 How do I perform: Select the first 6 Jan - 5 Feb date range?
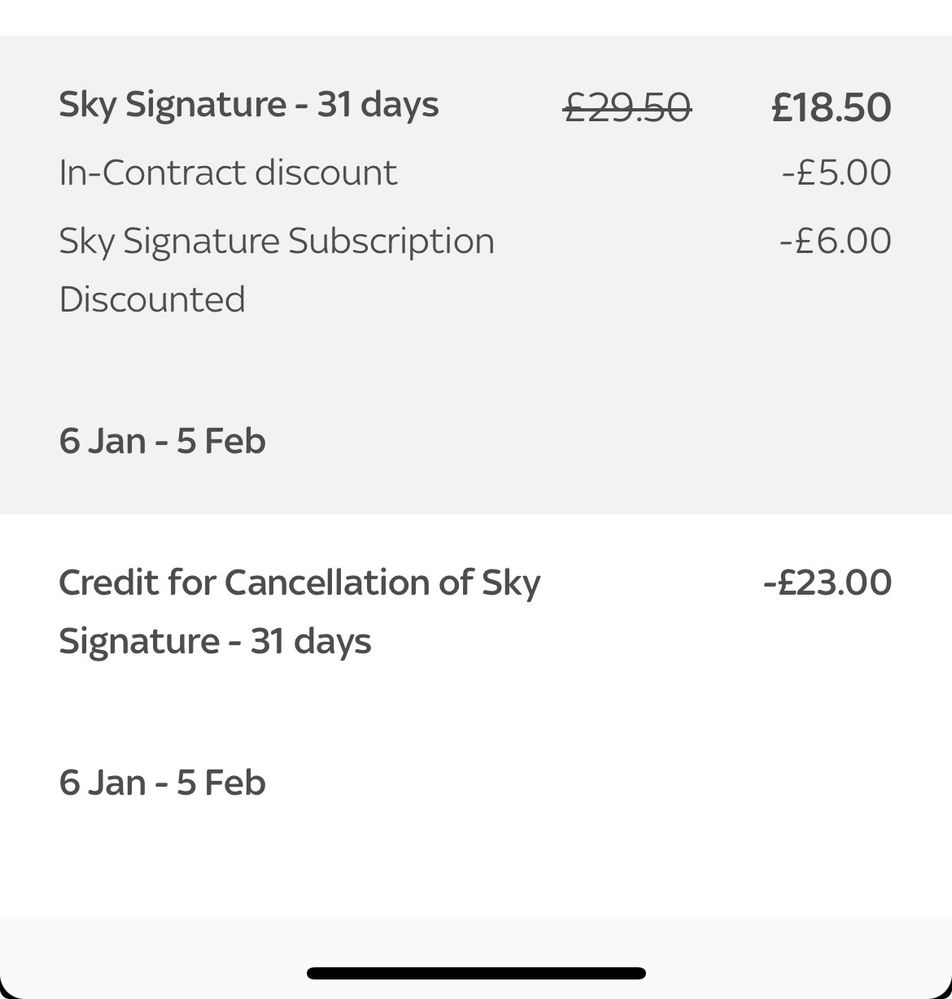162,440
